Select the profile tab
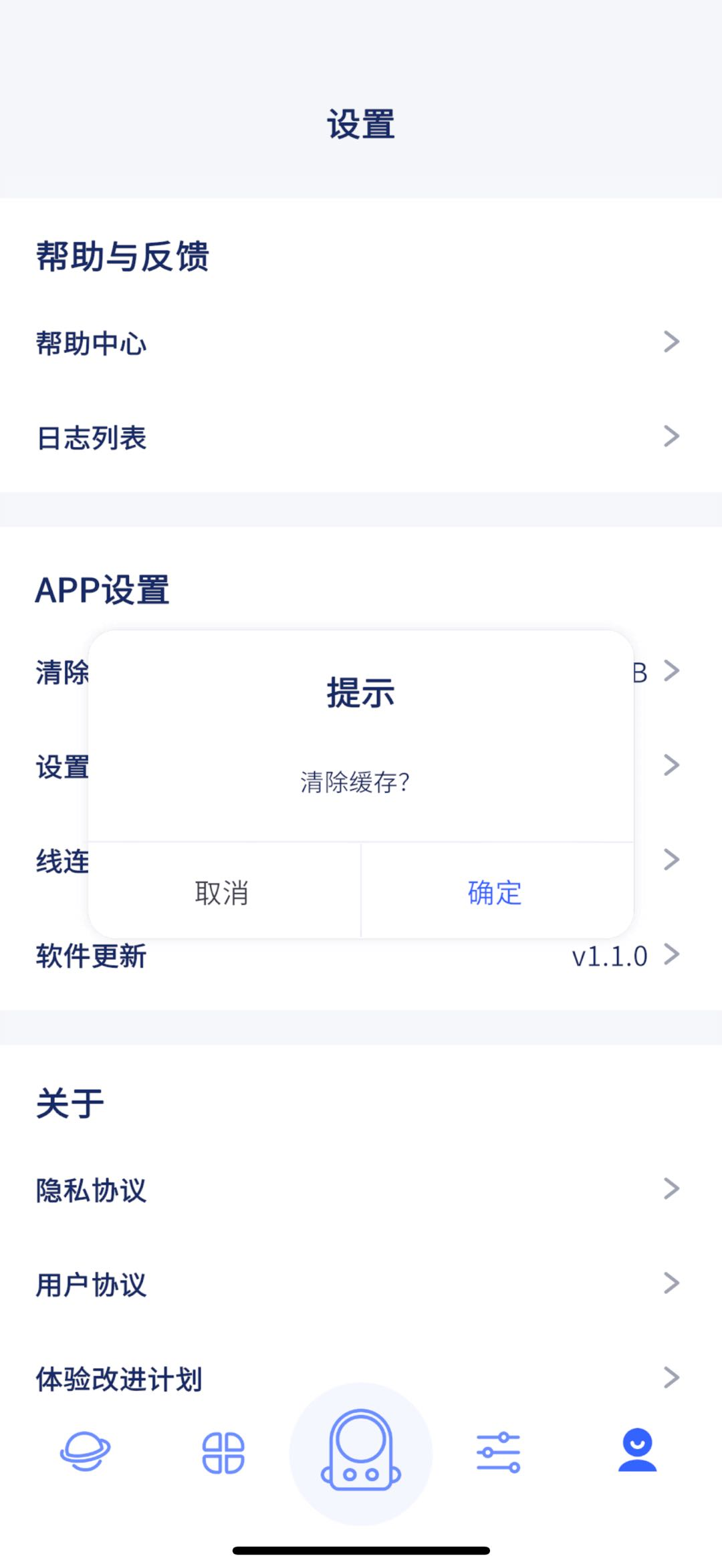The height and width of the screenshot is (1568, 722). point(637,1450)
